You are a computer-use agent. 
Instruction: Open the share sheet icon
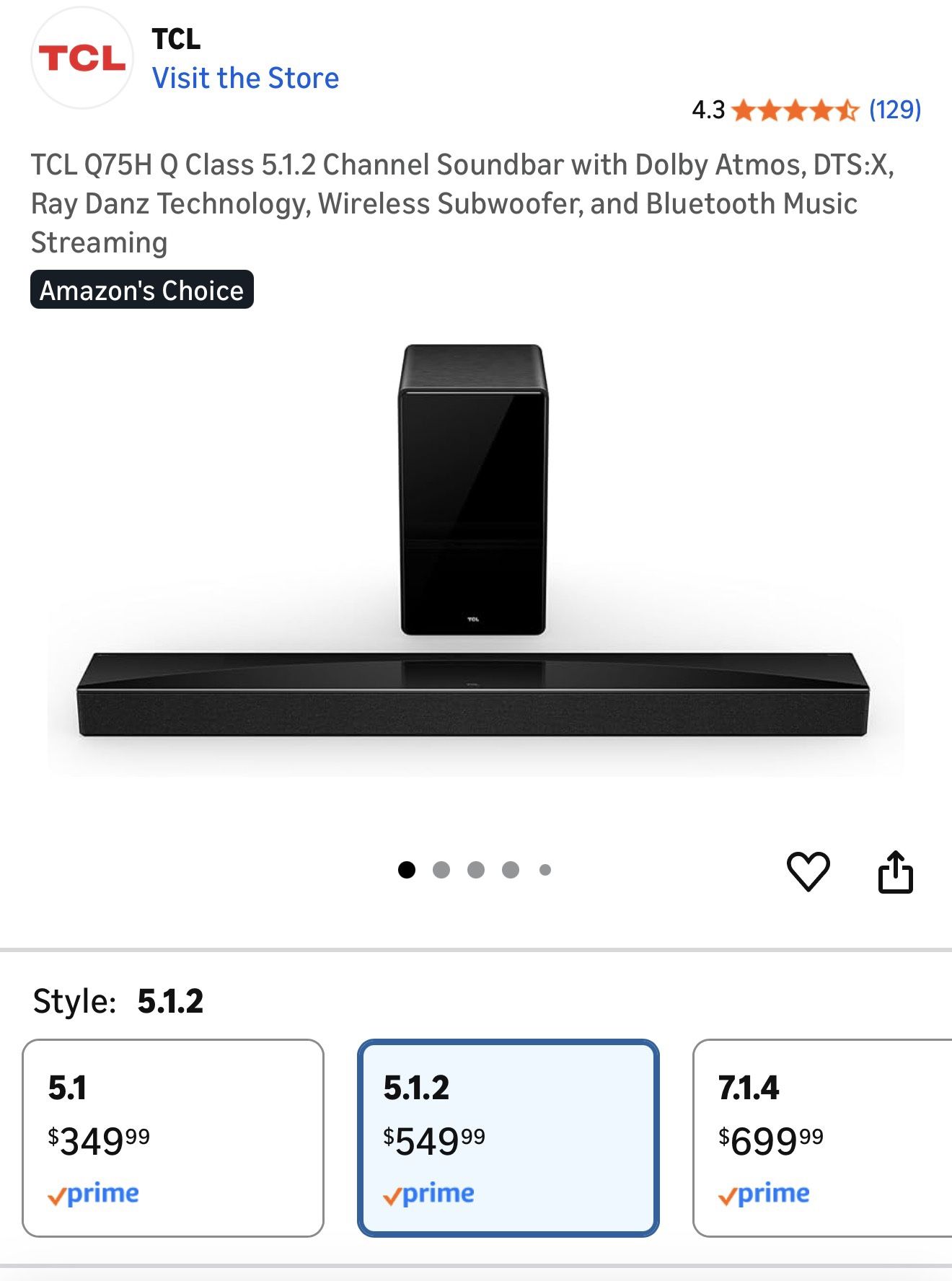(896, 871)
